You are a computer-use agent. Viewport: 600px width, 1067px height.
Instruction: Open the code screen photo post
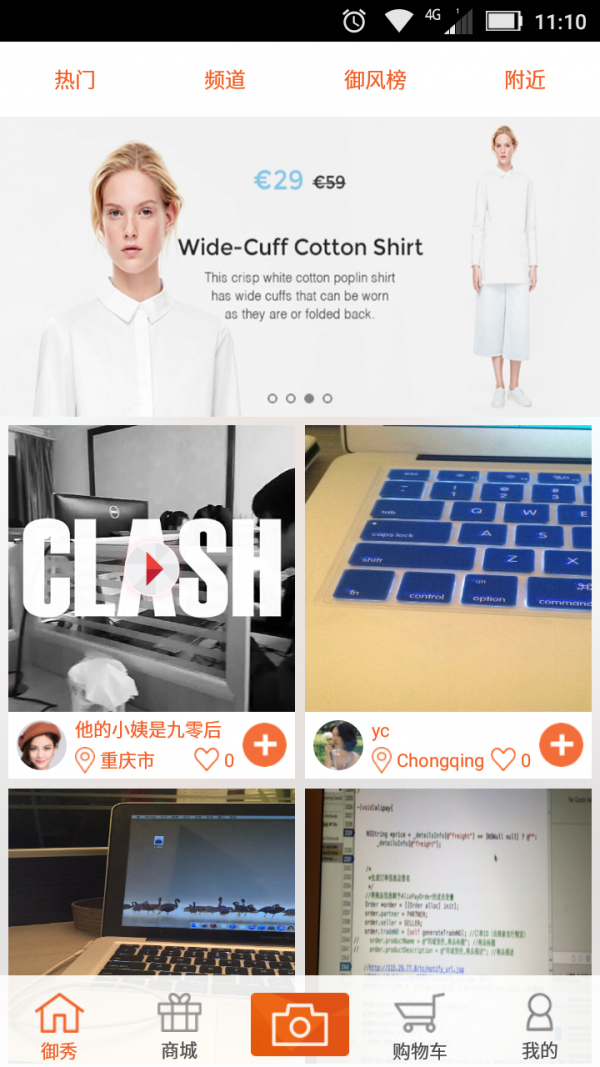tap(448, 880)
